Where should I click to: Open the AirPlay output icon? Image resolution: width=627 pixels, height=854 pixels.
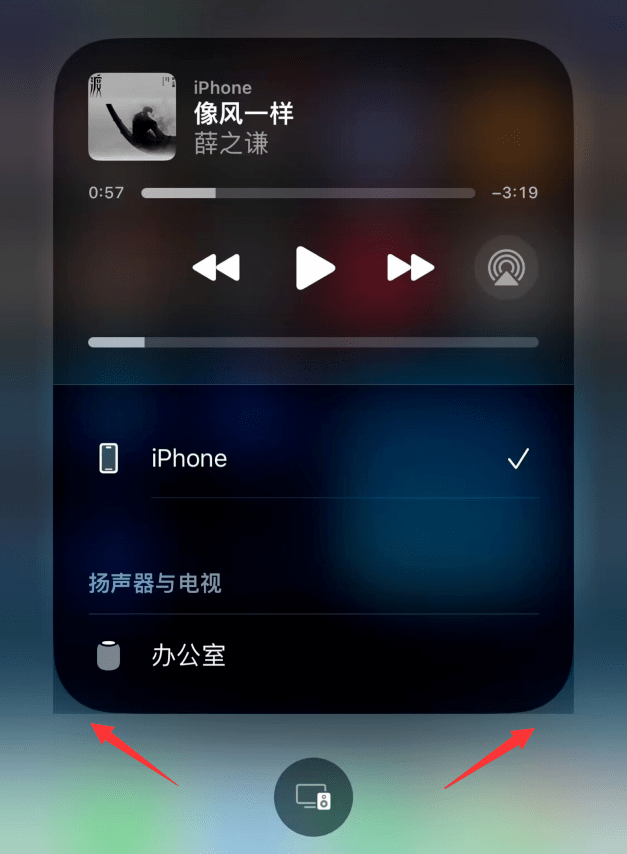(506, 268)
